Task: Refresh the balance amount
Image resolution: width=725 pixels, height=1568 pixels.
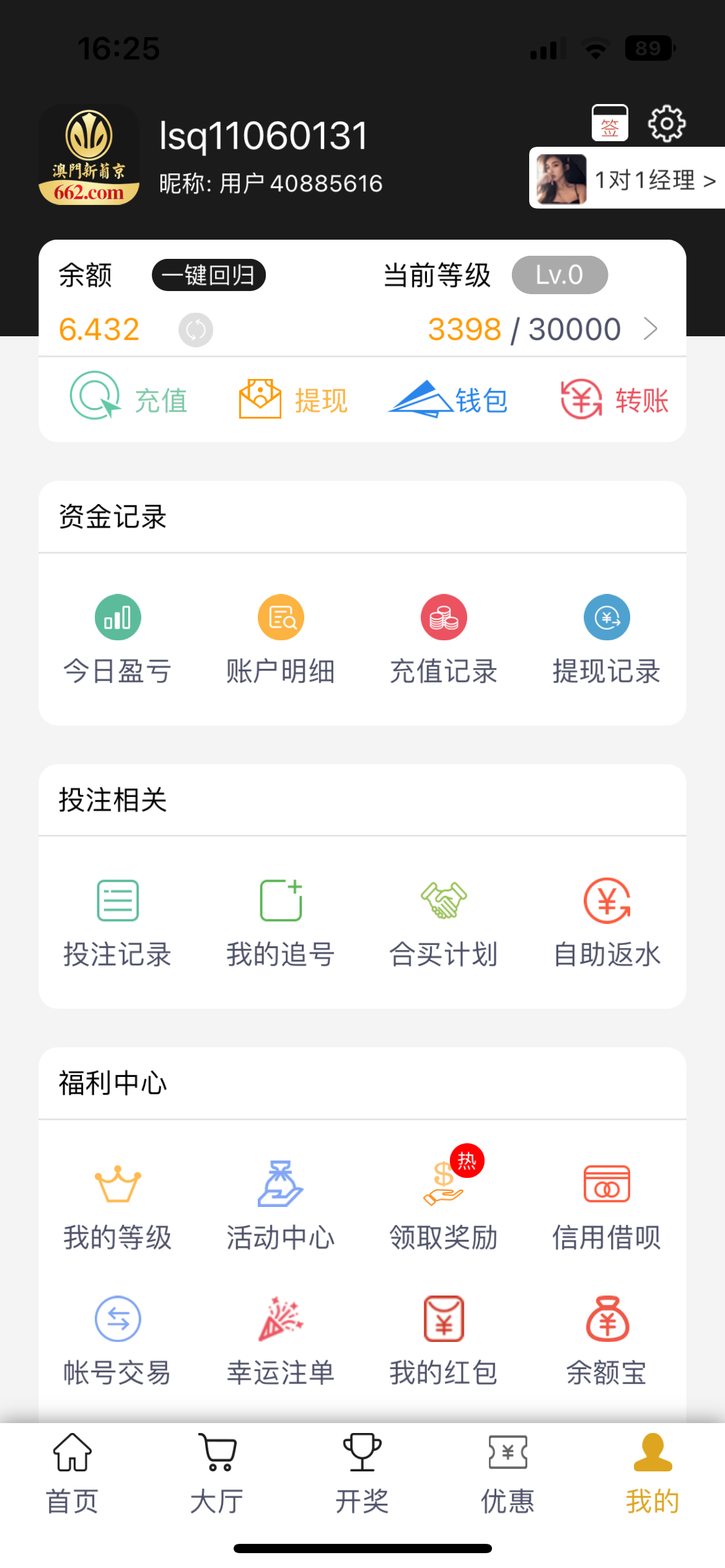Action: [x=196, y=329]
